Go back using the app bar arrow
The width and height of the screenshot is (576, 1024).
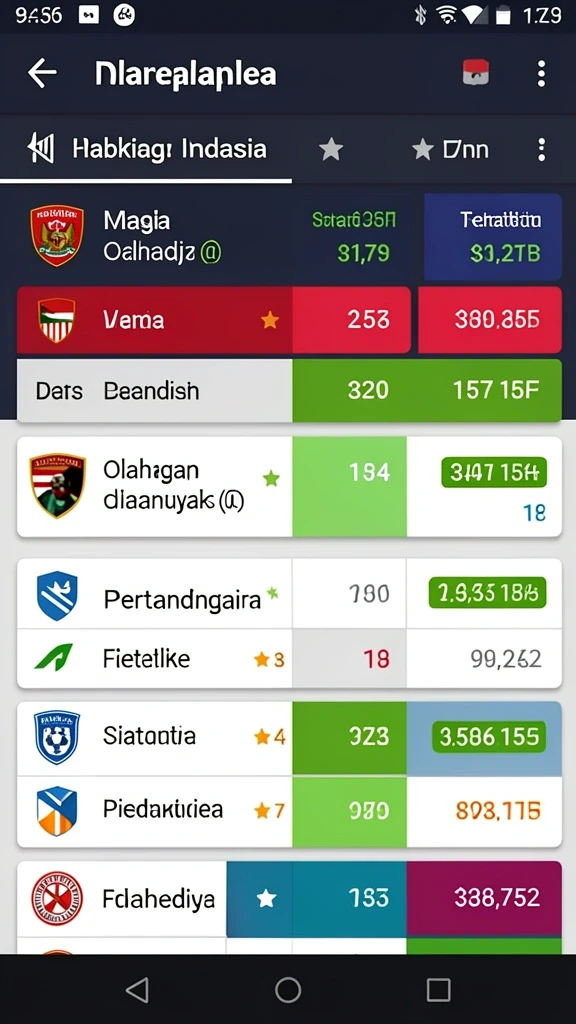tap(42, 74)
